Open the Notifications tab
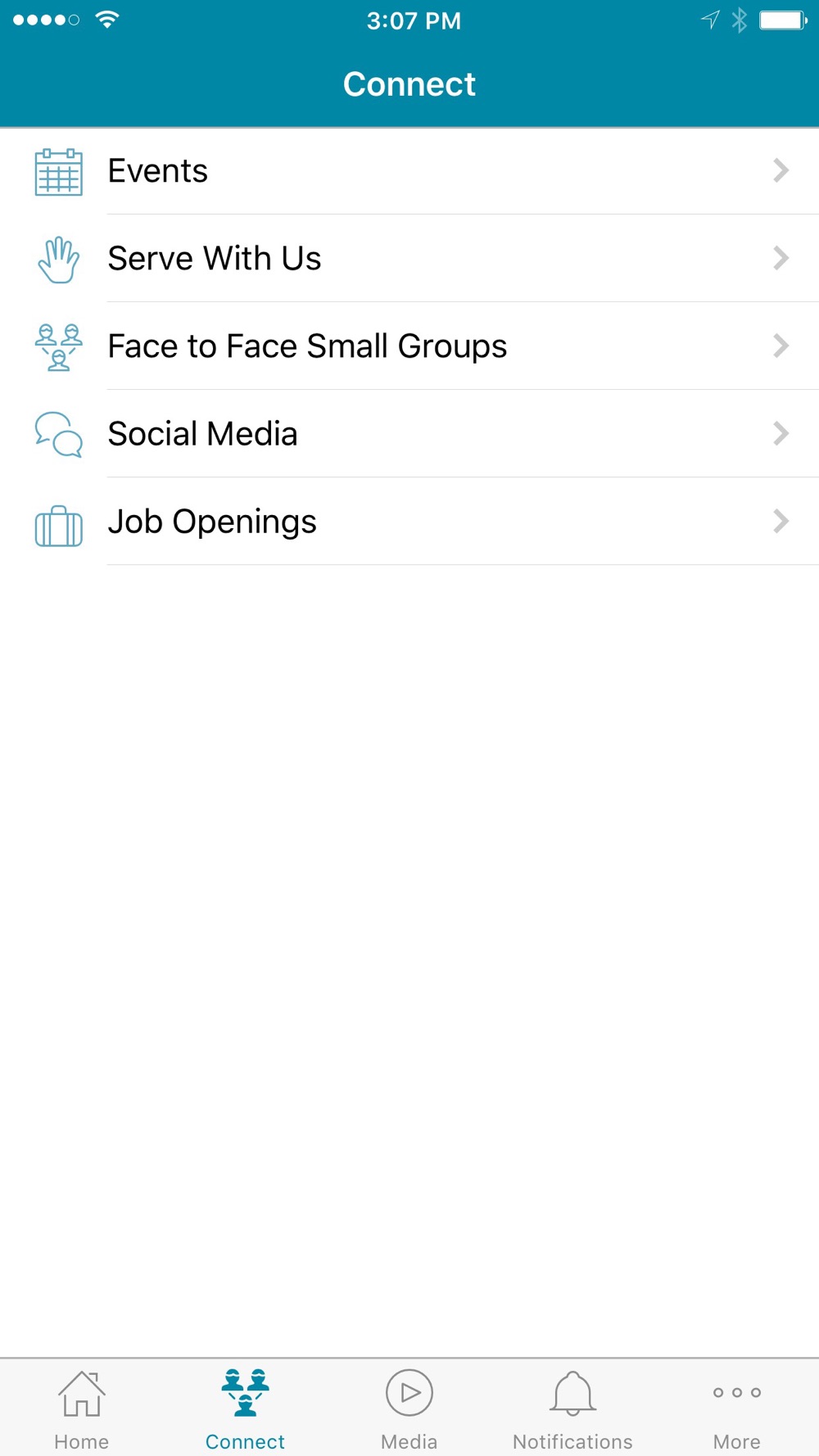Screen dimensions: 819x1456 pos(573,1409)
